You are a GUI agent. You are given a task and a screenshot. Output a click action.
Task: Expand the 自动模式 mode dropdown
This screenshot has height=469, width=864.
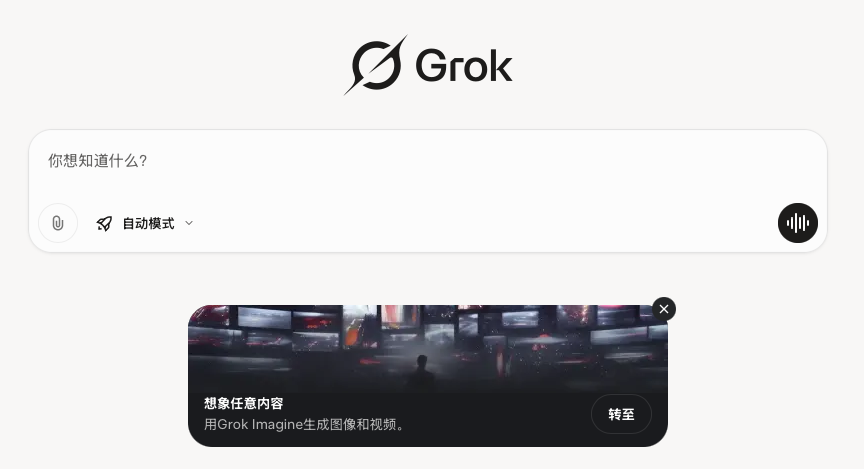[x=146, y=223]
